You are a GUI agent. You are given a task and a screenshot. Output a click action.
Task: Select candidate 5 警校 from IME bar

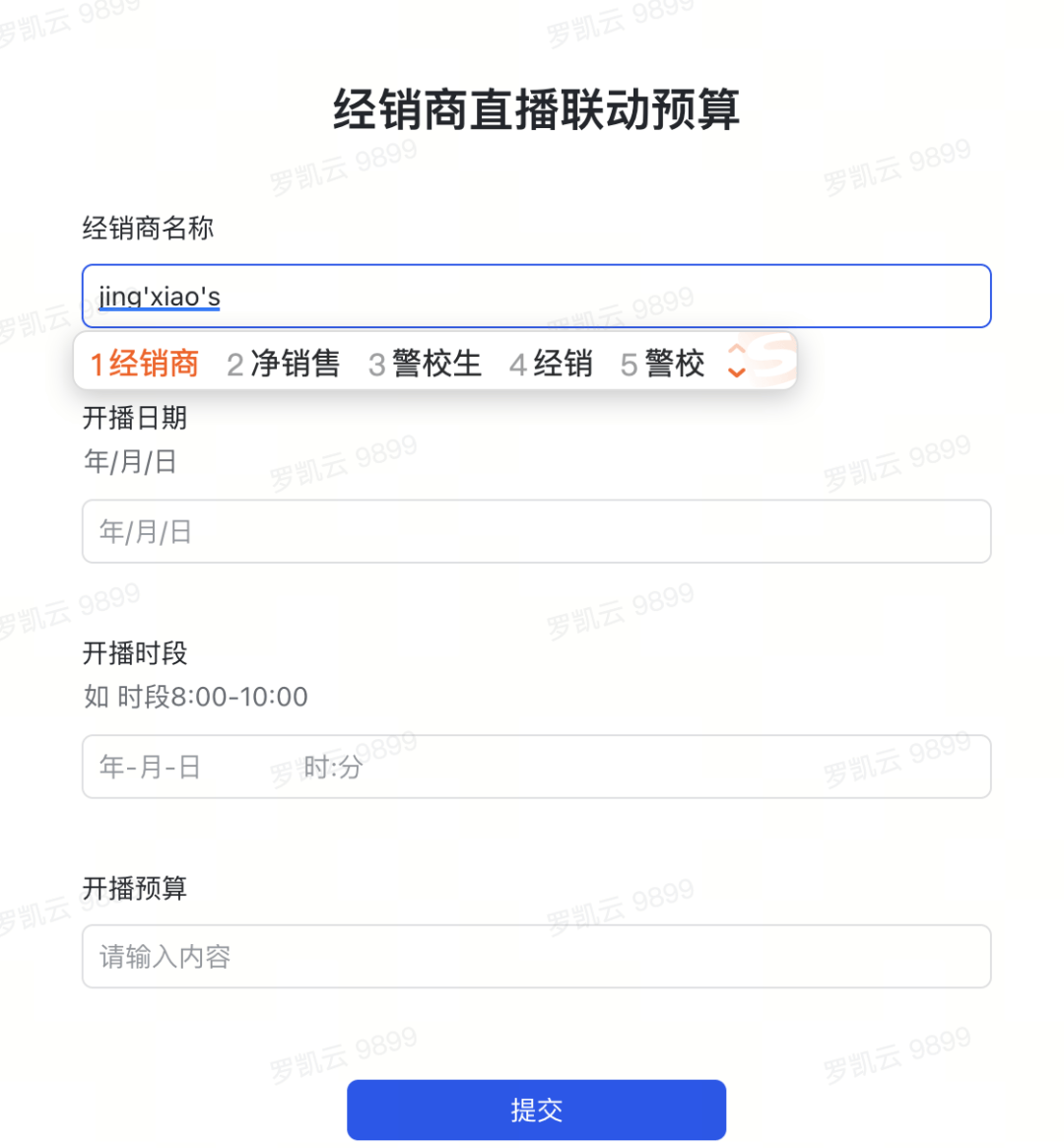tap(661, 363)
